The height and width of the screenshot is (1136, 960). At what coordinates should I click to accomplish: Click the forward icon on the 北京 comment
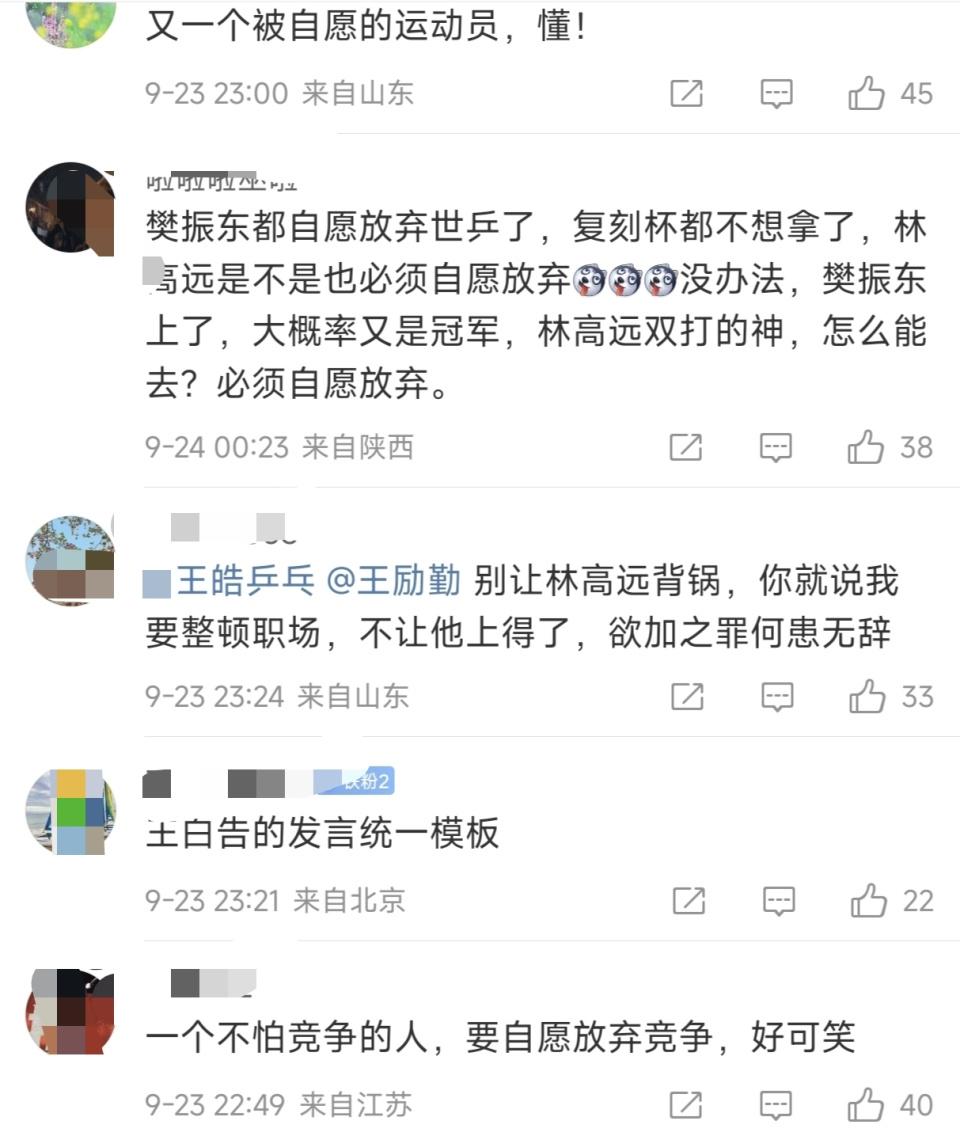tap(685, 899)
